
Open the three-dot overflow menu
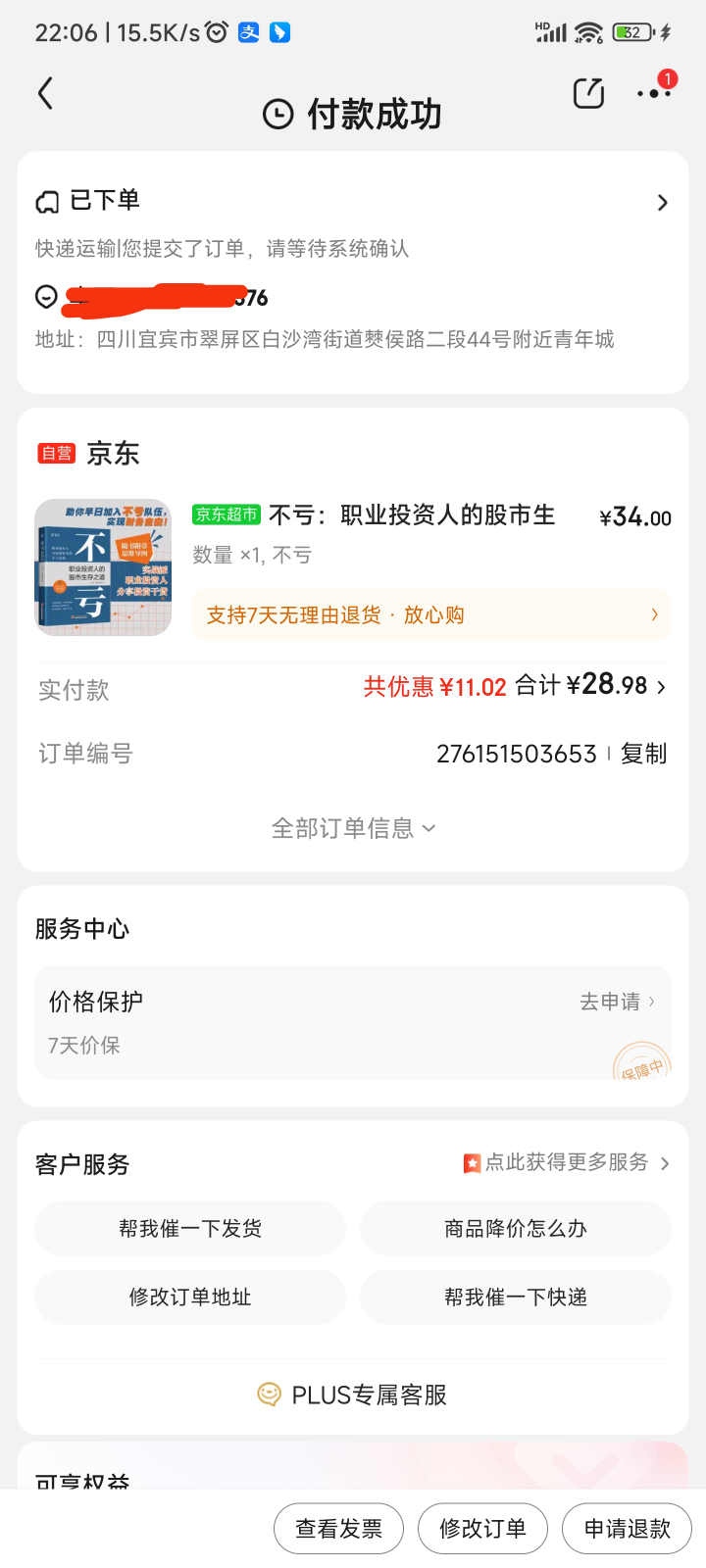pos(653,93)
